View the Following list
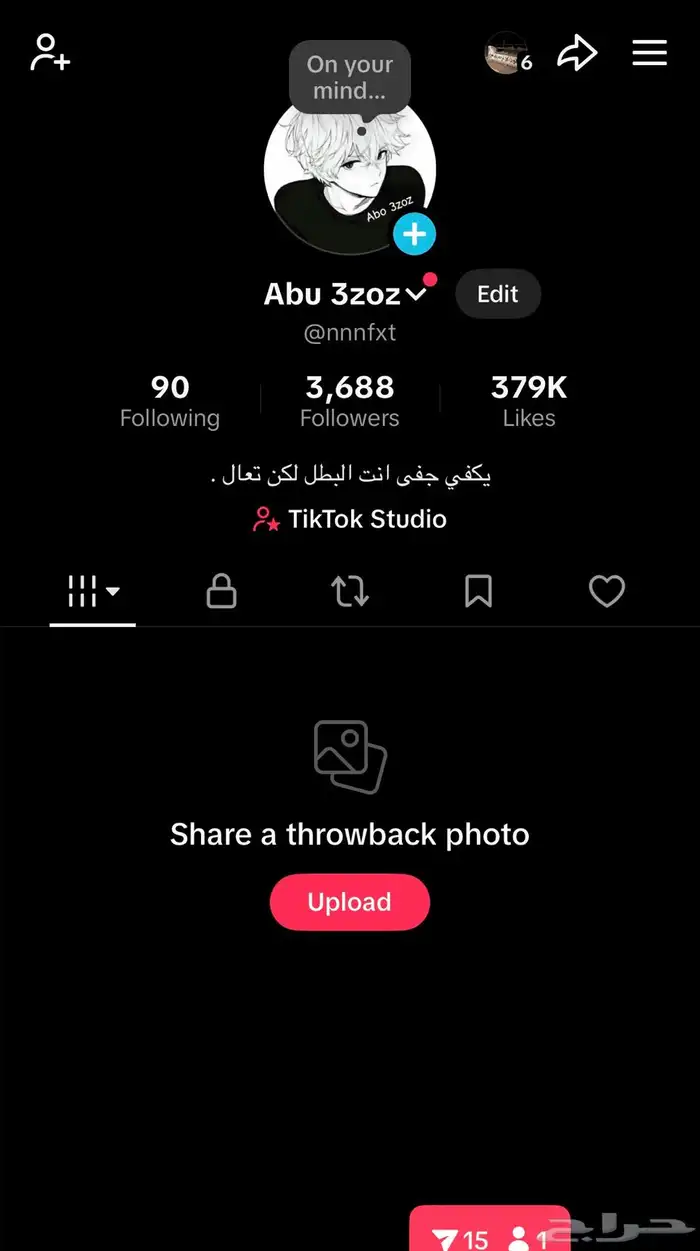Screen dimensions: 700x1251 pyautogui.click(x=170, y=401)
